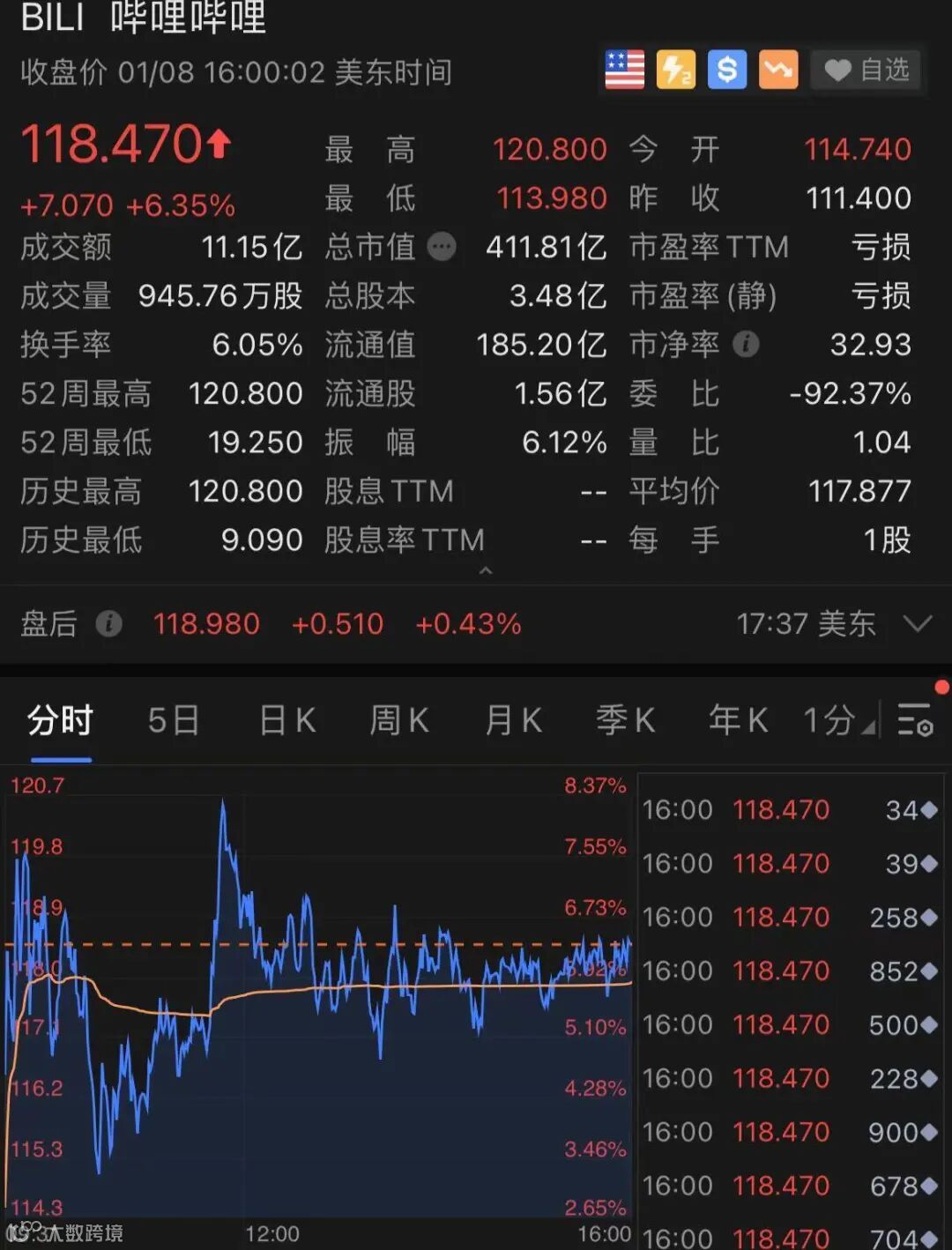Switch to the 日K chart tab
The width and height of the screenshot is (952, 1250).
click(x=287, y=721)
